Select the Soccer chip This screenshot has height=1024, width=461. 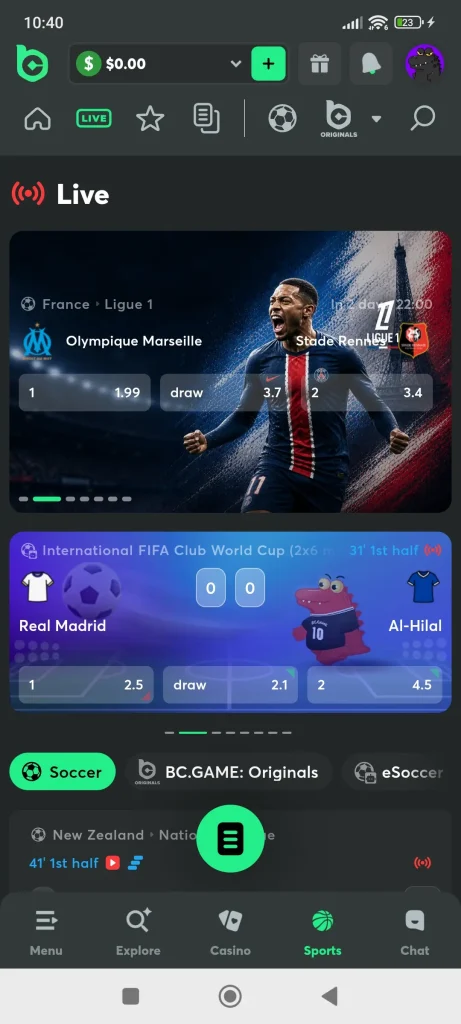click(63, 772)
